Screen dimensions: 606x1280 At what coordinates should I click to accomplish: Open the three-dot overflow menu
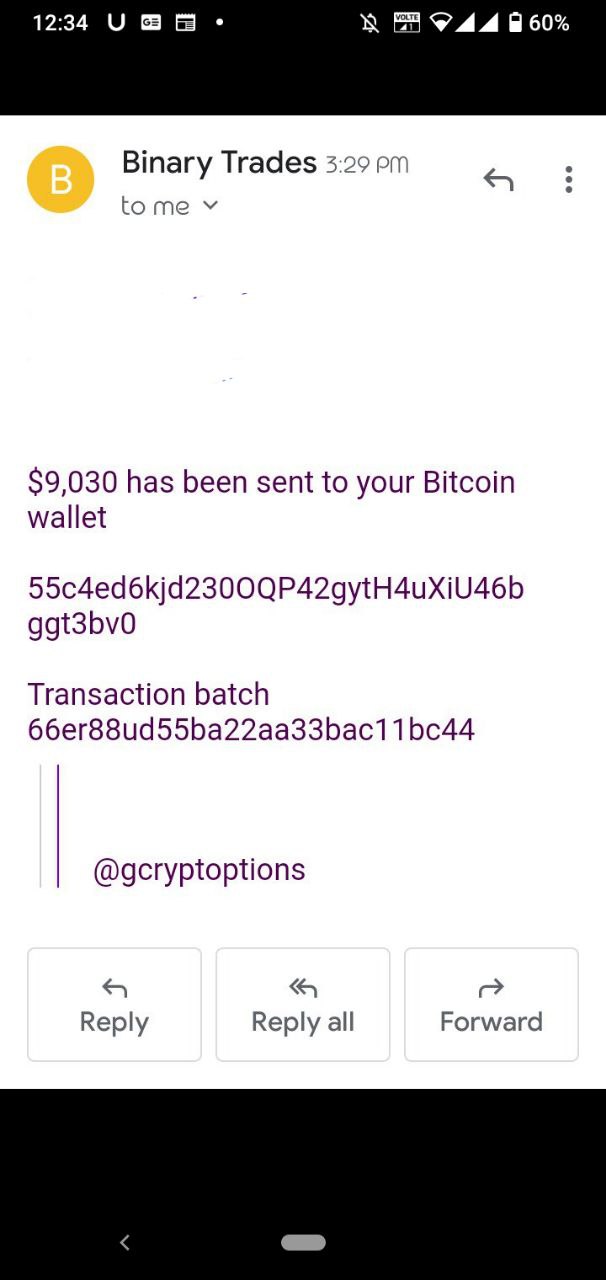pyautogui.click(x=568, y=180)
